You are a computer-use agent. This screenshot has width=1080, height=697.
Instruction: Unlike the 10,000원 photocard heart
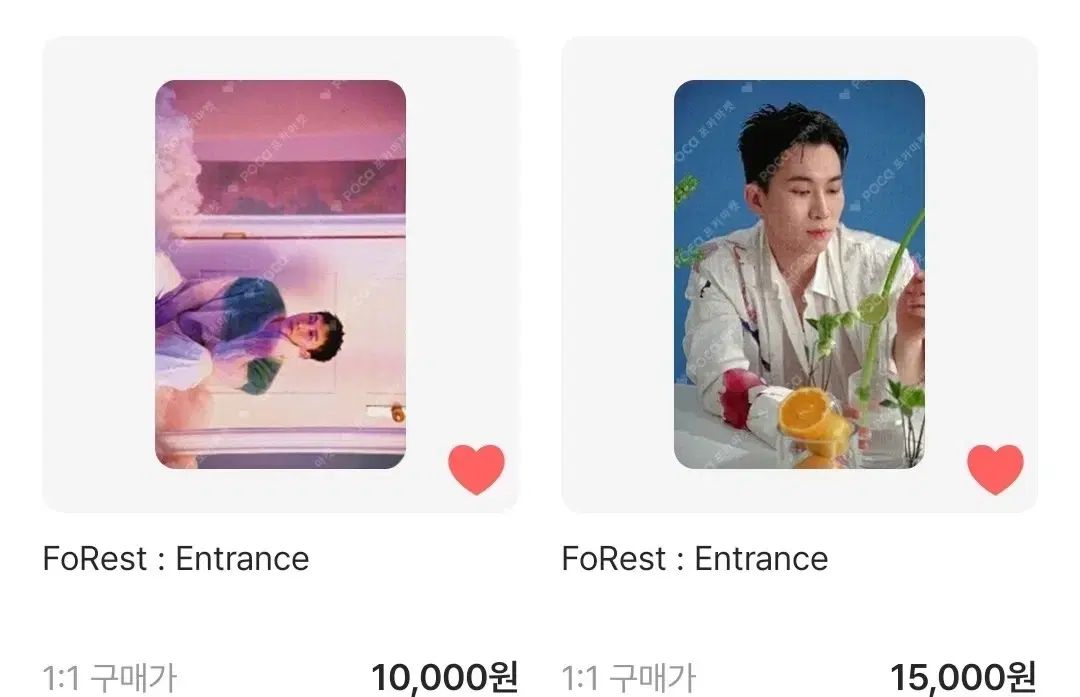pos(476,469)
